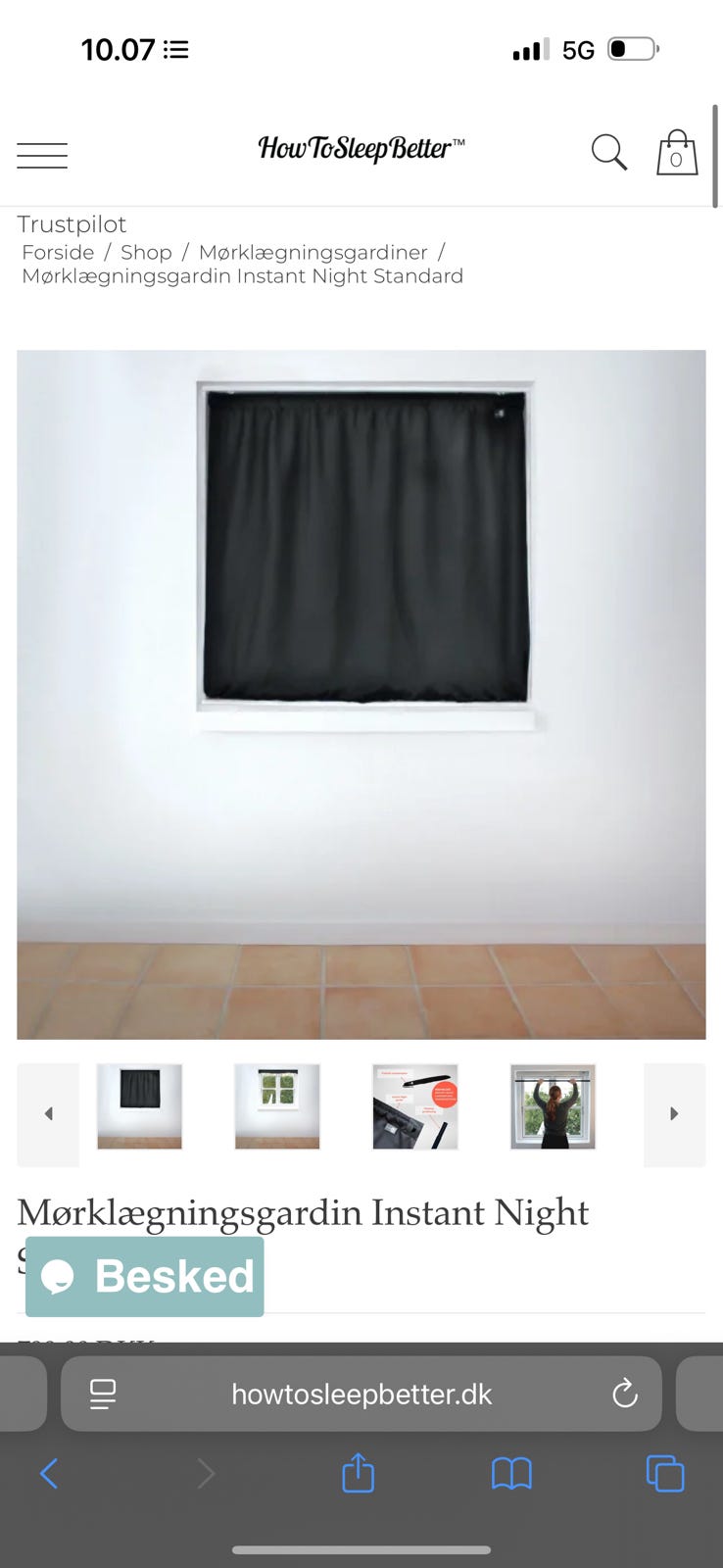723x1568 pixels.
Task: Tap the address bar URL
Action: pyautogui.click(x=361, y=1393)
